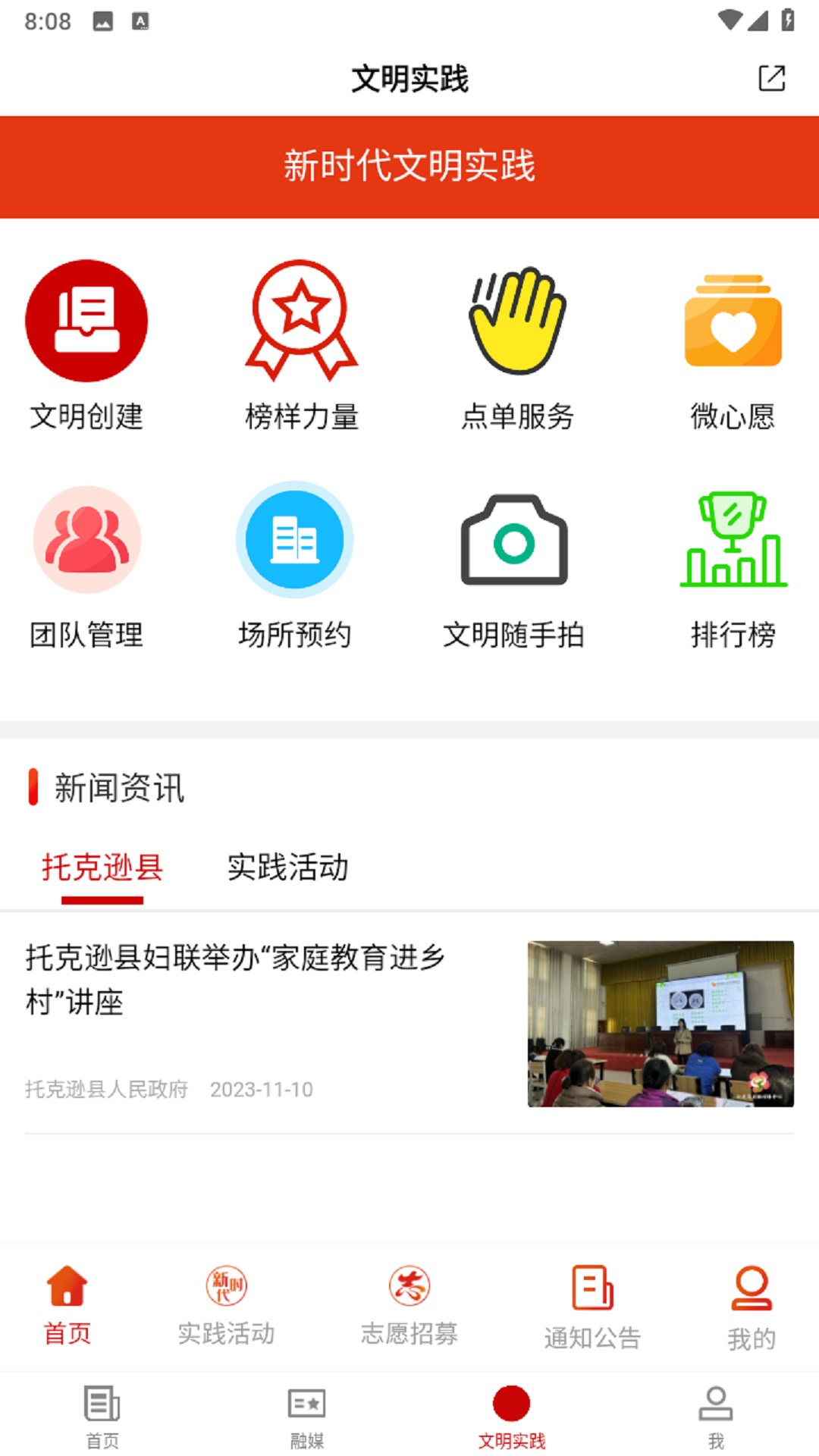This screenshot has height=1456, width=819.
Task: Open the 我的 tab
Action: click(x=752, y=1306)
